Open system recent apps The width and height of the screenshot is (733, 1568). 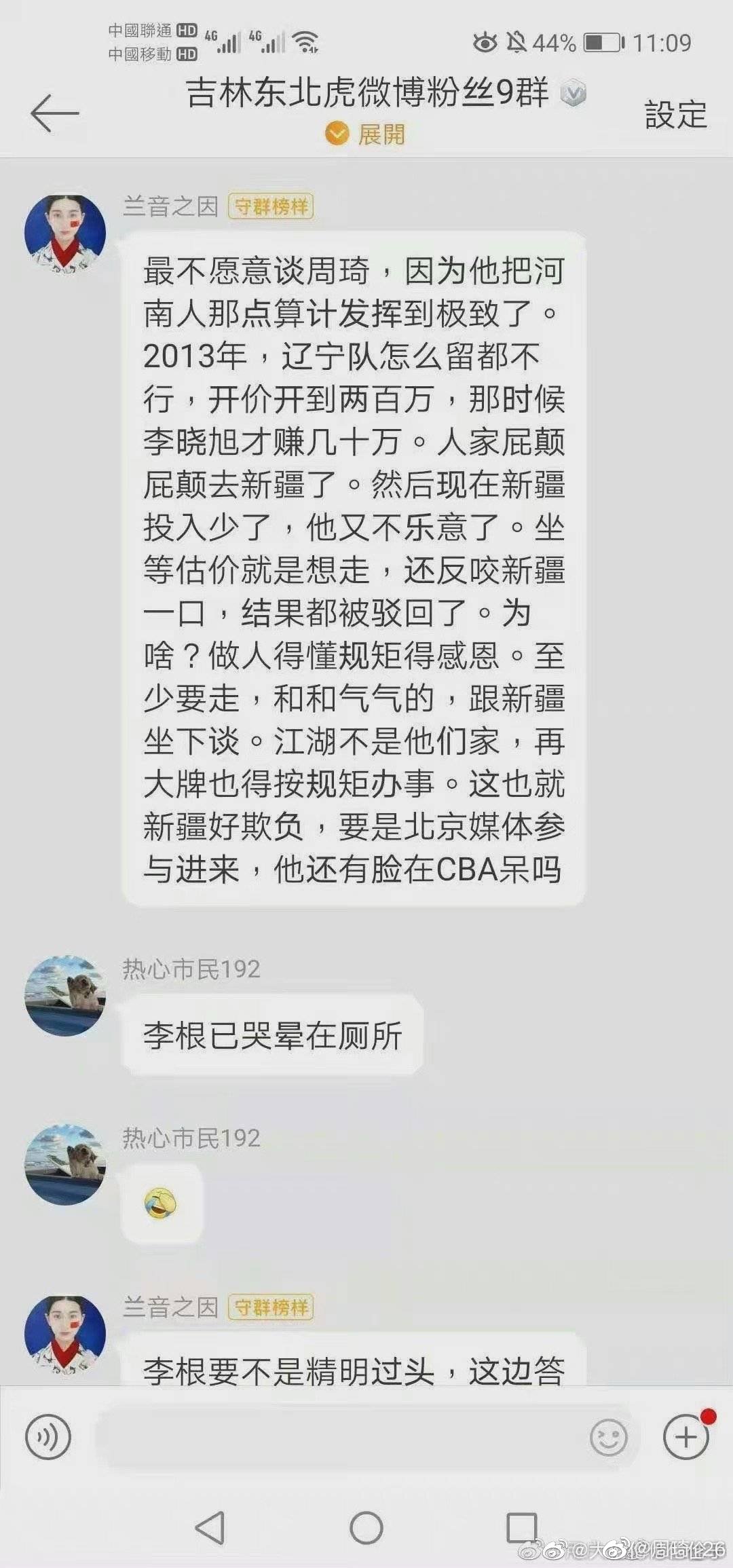521,1528
